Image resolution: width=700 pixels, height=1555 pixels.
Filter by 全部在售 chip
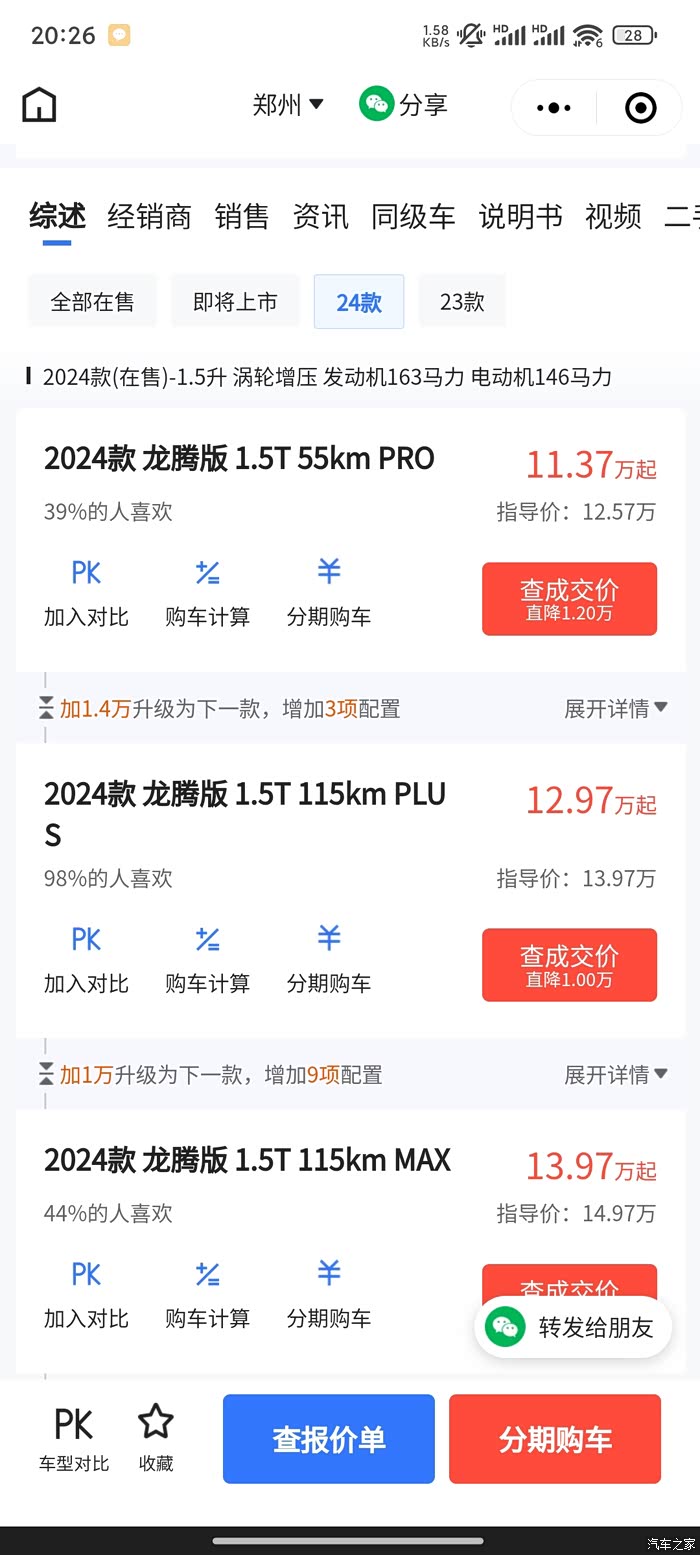[x=92, y=302]
